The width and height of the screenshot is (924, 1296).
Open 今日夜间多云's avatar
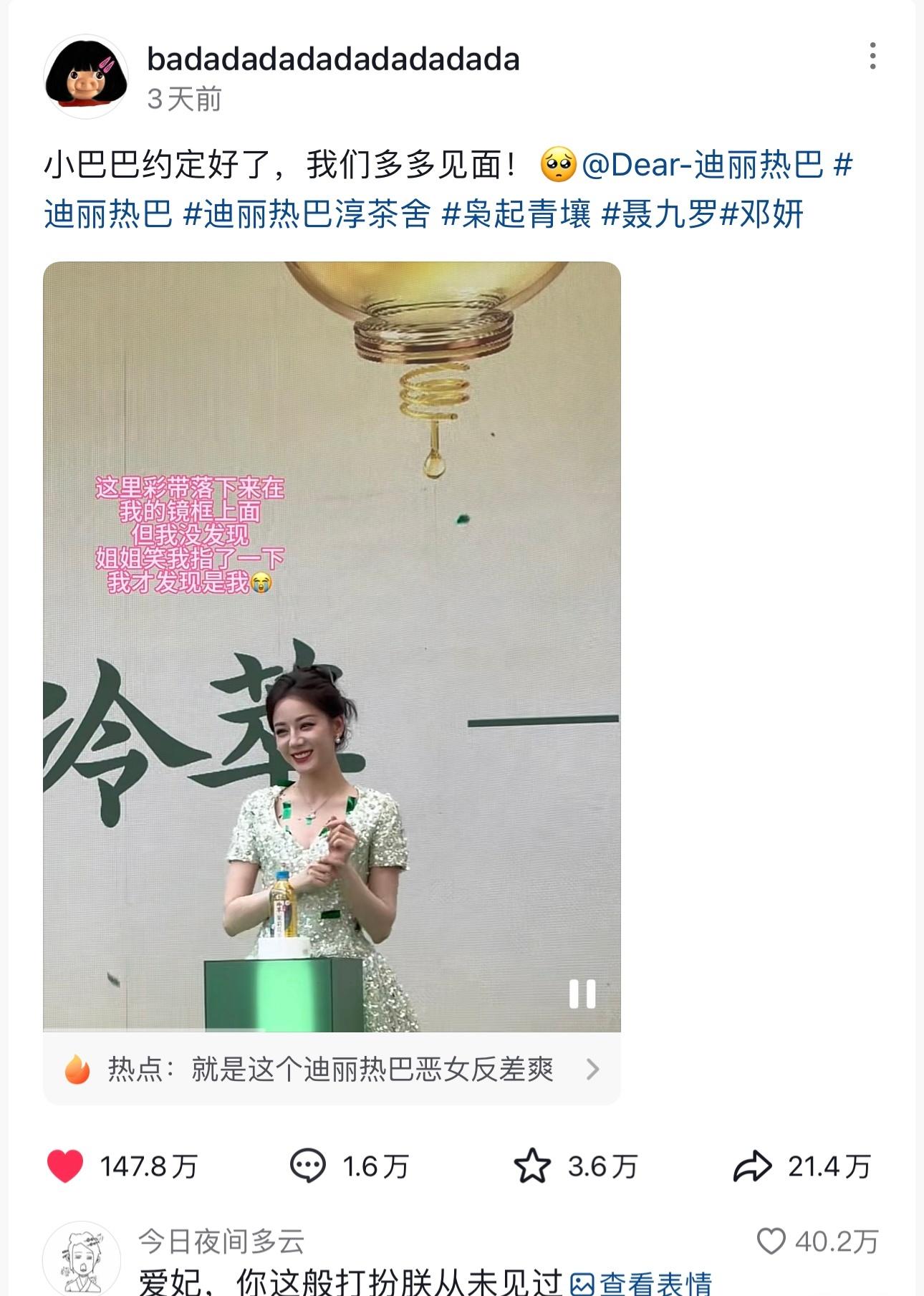pos(82,1261)
